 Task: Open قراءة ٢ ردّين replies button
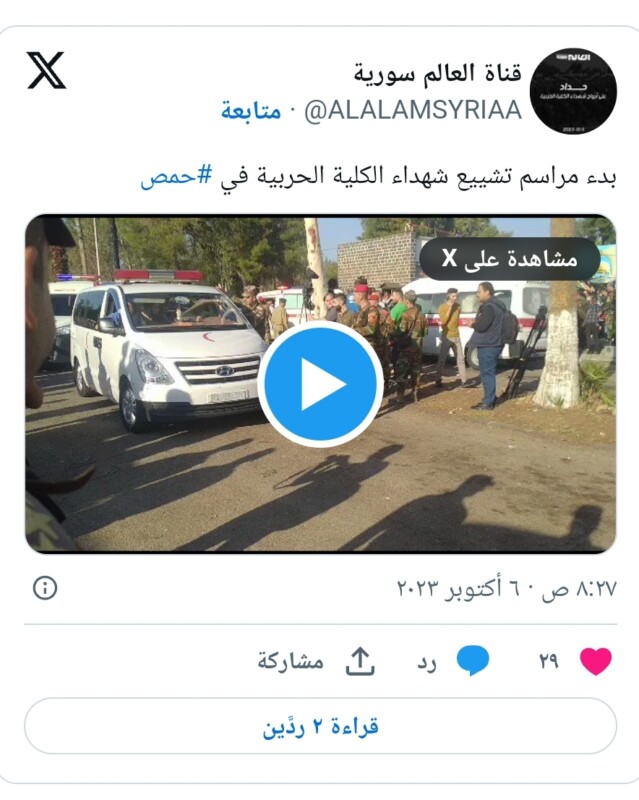(x=320, y=726)
